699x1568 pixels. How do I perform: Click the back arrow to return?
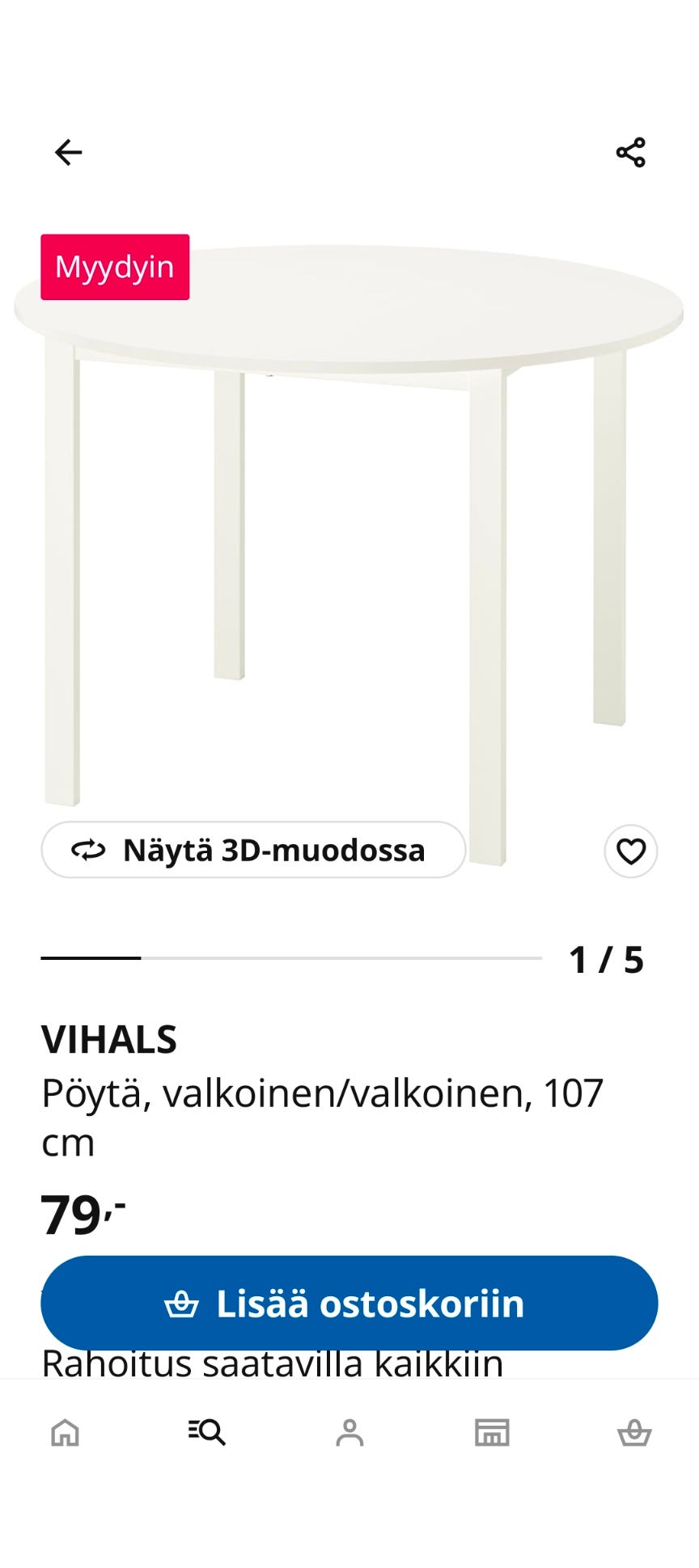click(69, 152)
